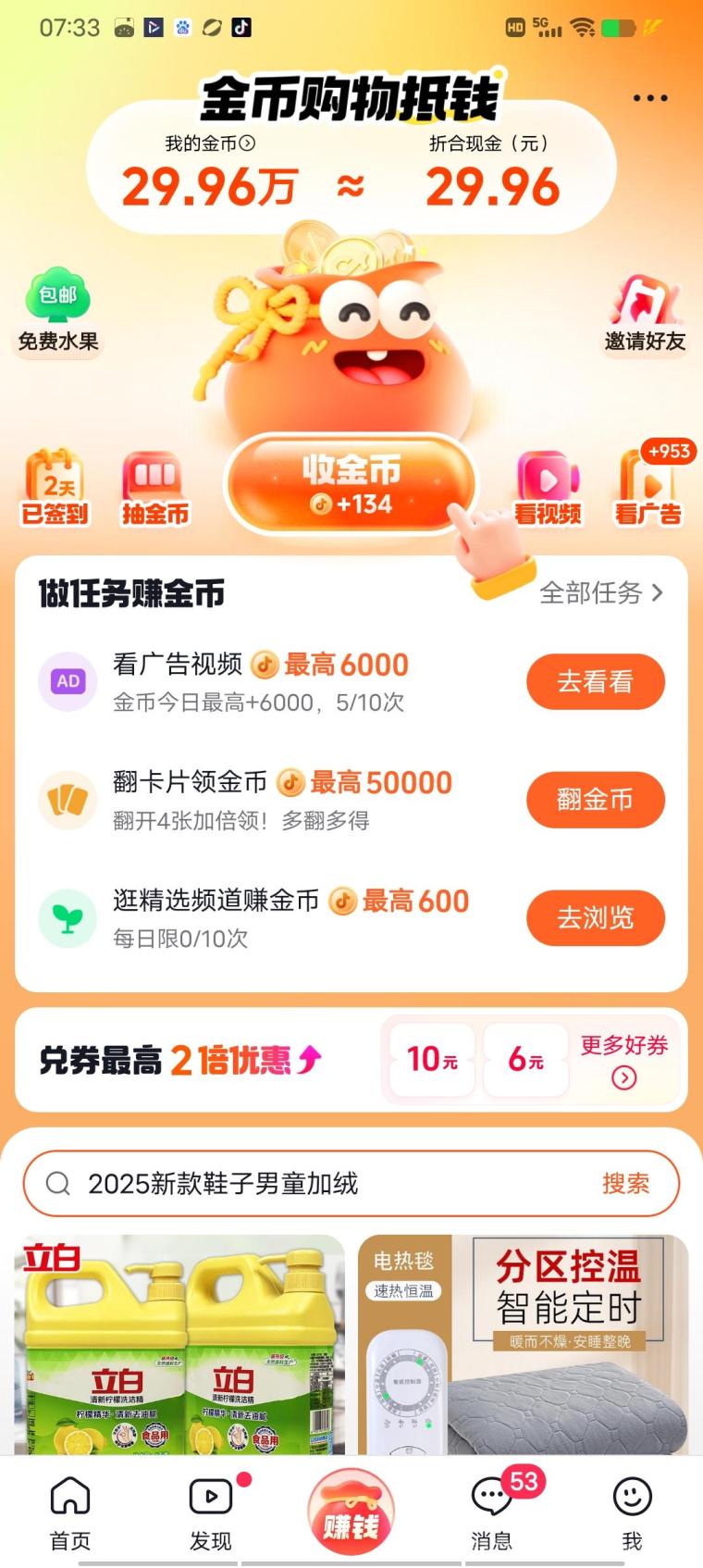Tap the 搜索 search button
This screenshot has width=703, height=1568.
625,1183
